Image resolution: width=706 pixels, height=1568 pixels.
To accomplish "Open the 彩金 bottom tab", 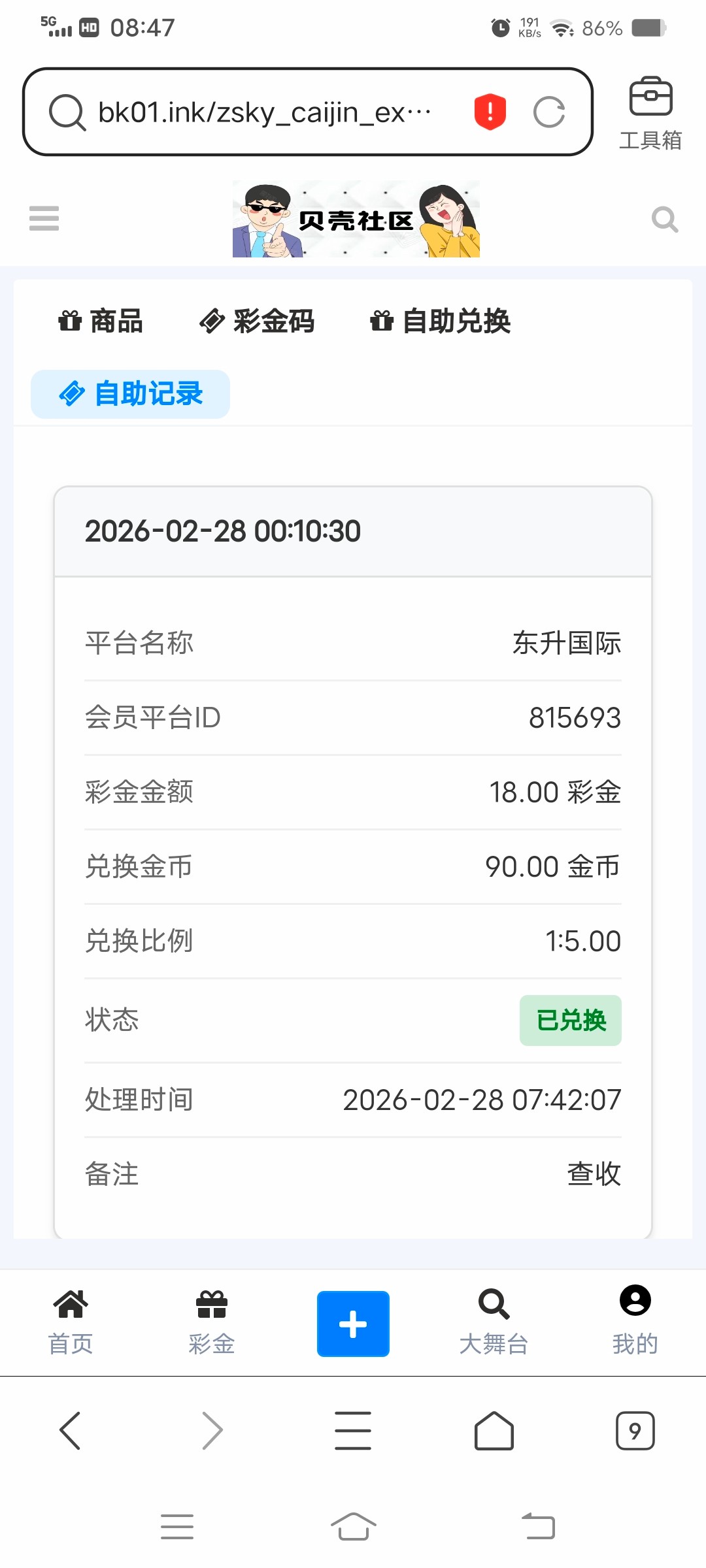I will pyautogui.click(x=212, y=1321).
